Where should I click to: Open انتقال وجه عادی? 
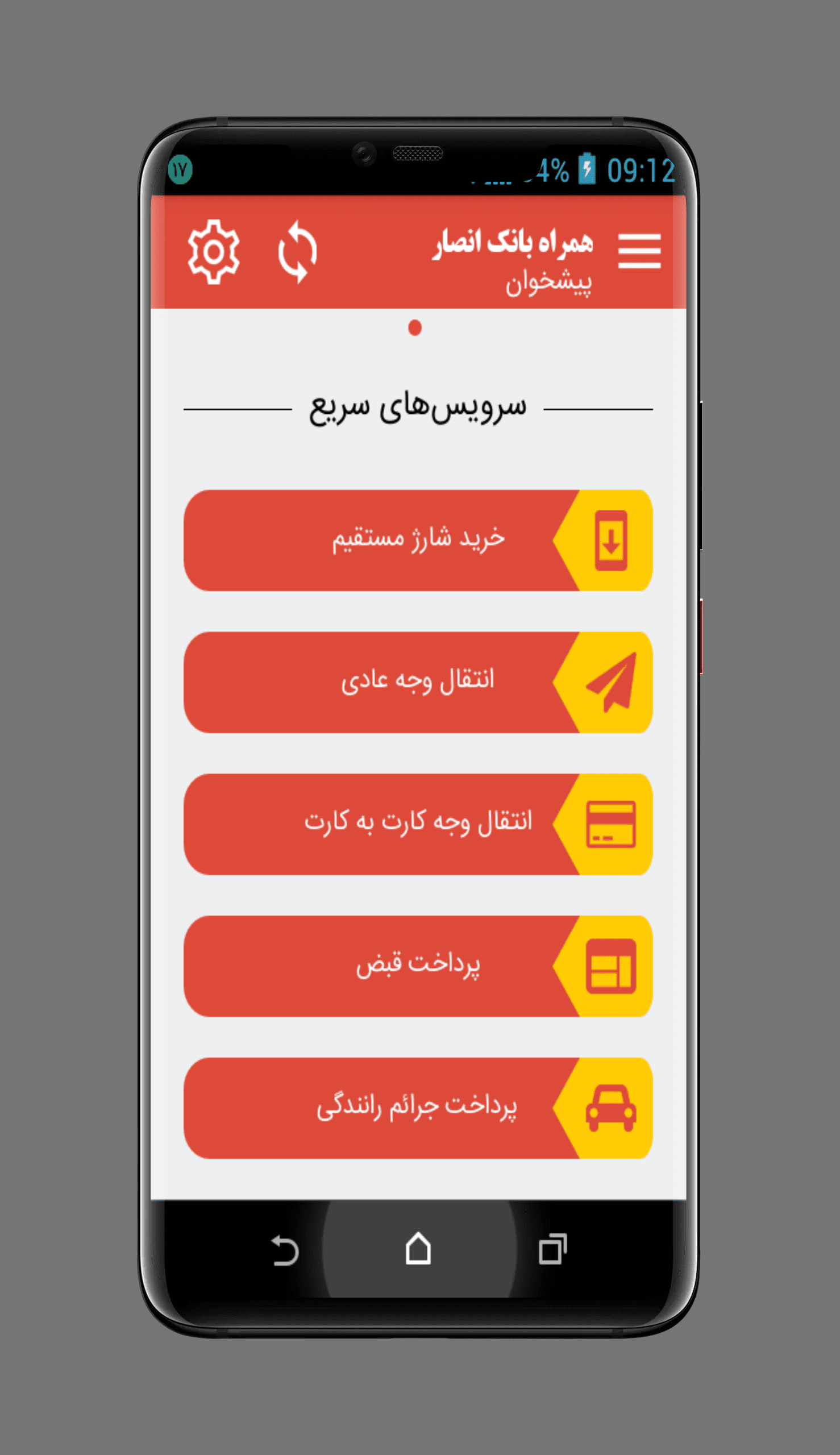418,682
